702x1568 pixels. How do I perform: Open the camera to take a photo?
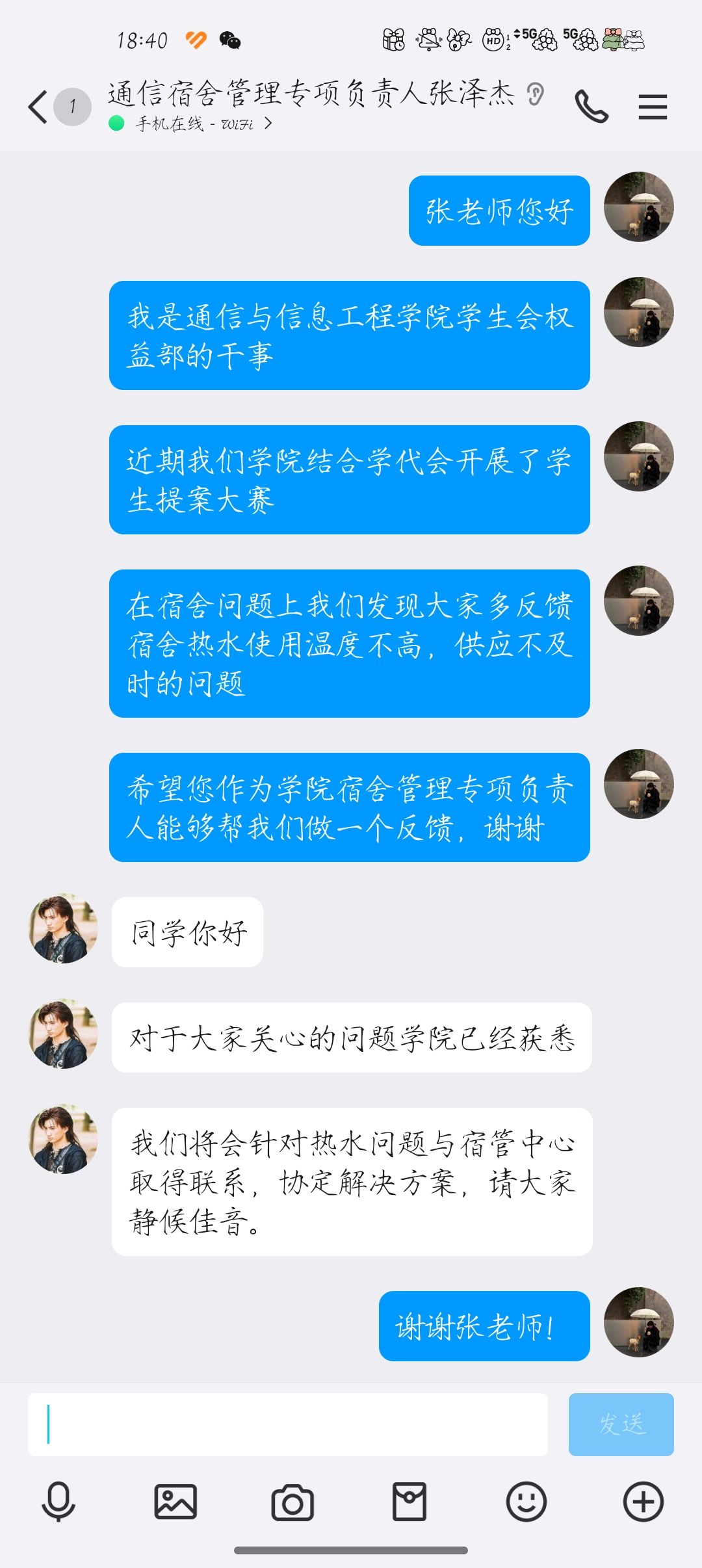pyautogui.click(x=292, y=1502)
